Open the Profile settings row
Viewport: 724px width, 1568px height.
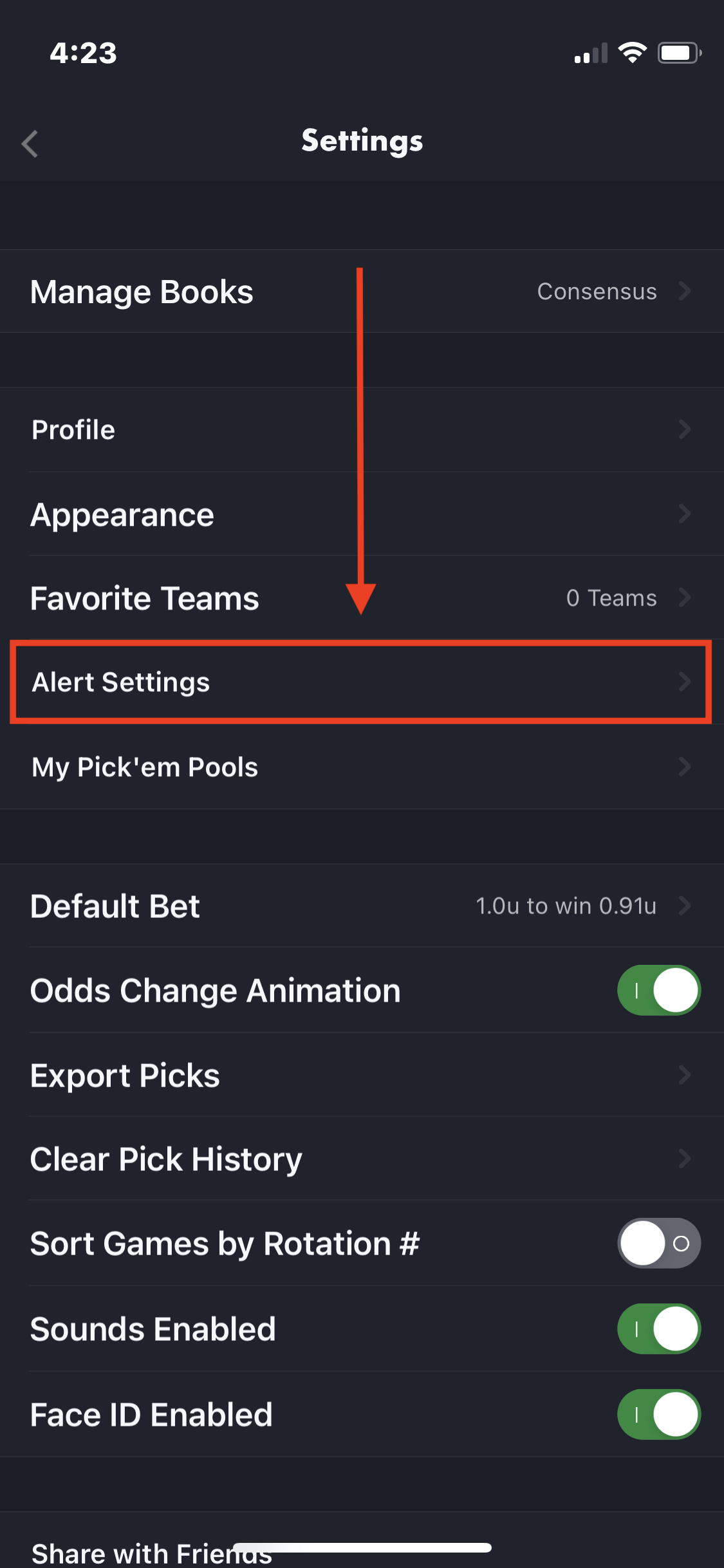coord(362,429)
